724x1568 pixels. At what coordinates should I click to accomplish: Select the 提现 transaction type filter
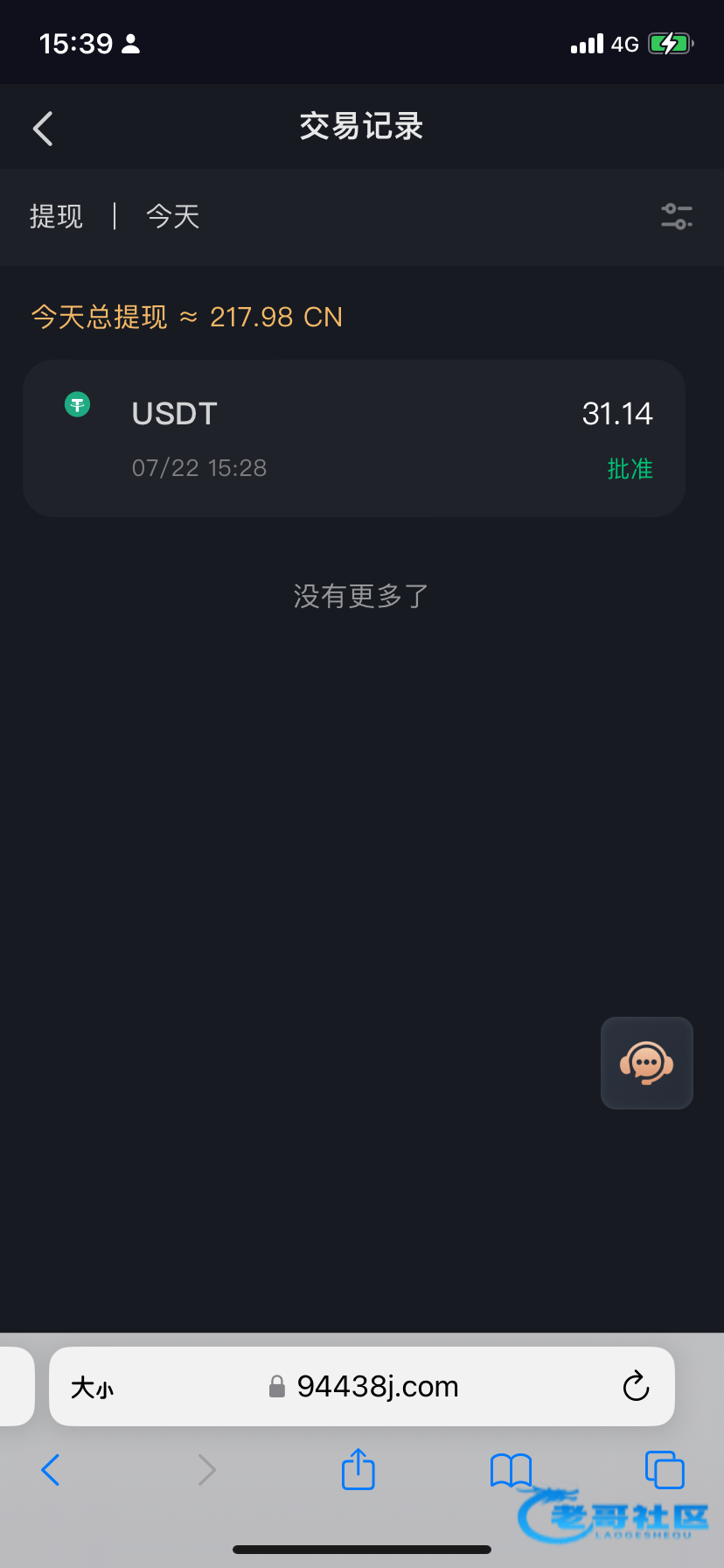[x=56, y=216]
